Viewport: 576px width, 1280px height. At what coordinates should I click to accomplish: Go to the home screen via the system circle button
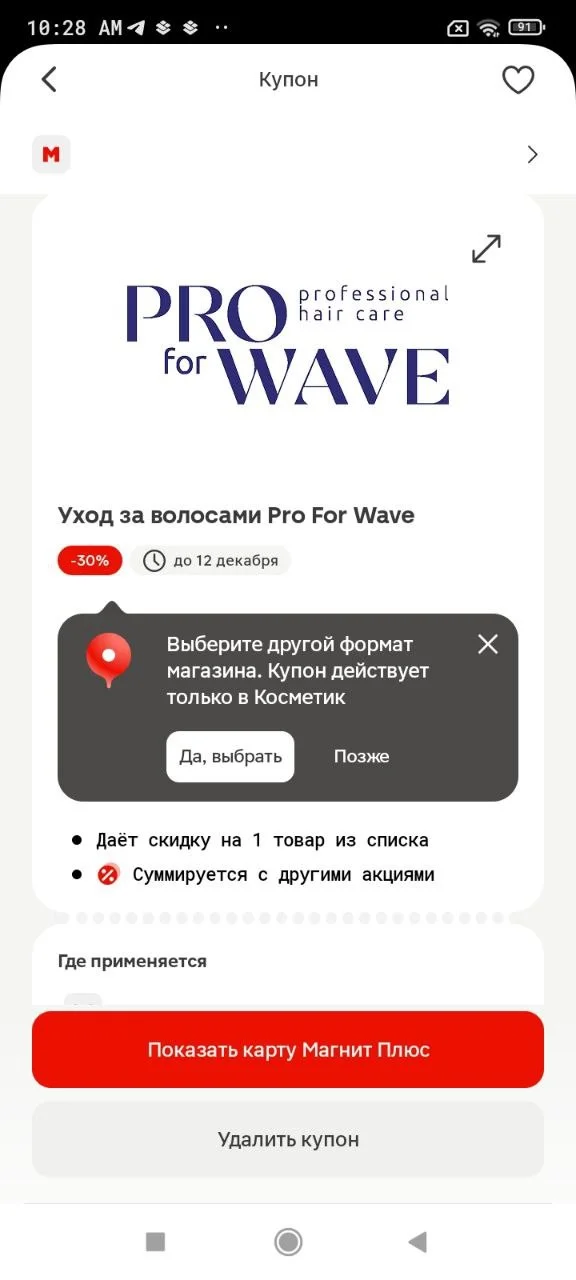pos(288,1242)
